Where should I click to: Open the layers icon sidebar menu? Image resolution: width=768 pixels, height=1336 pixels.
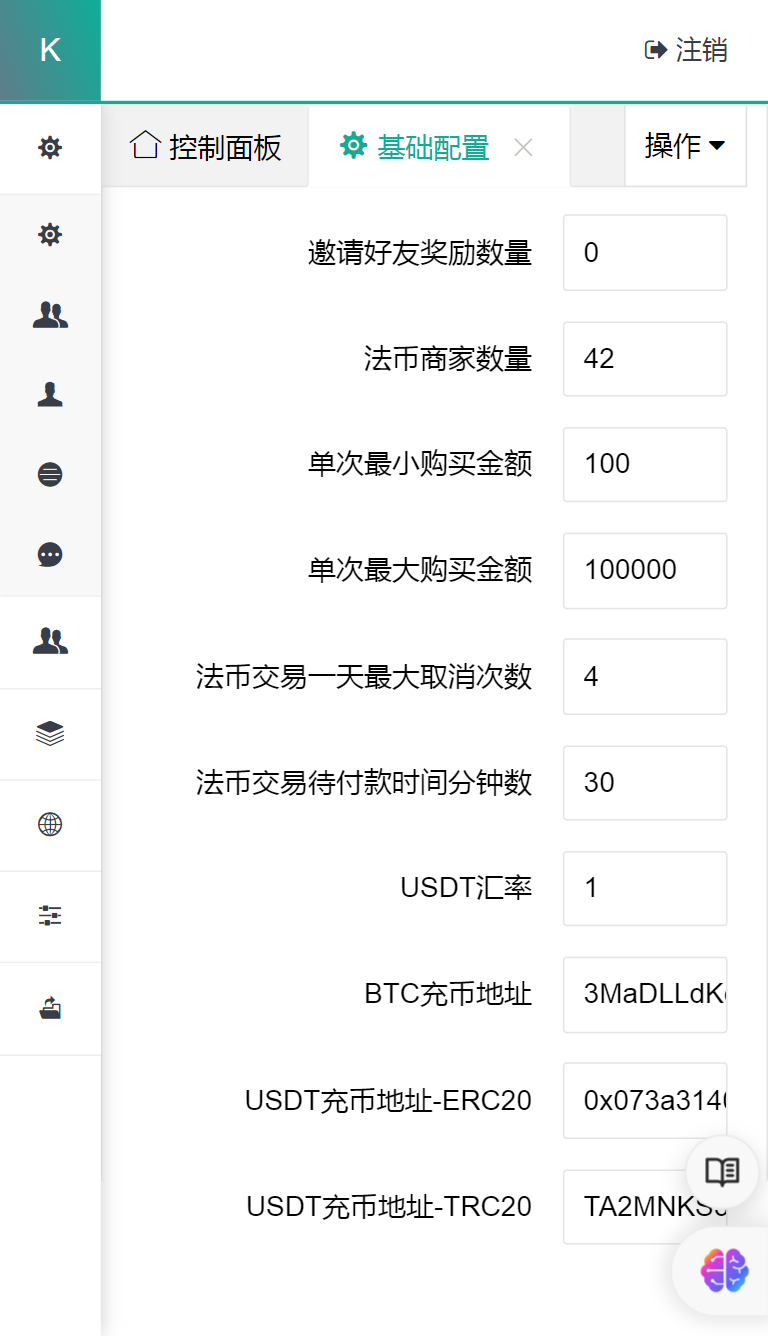pos(50,734)
